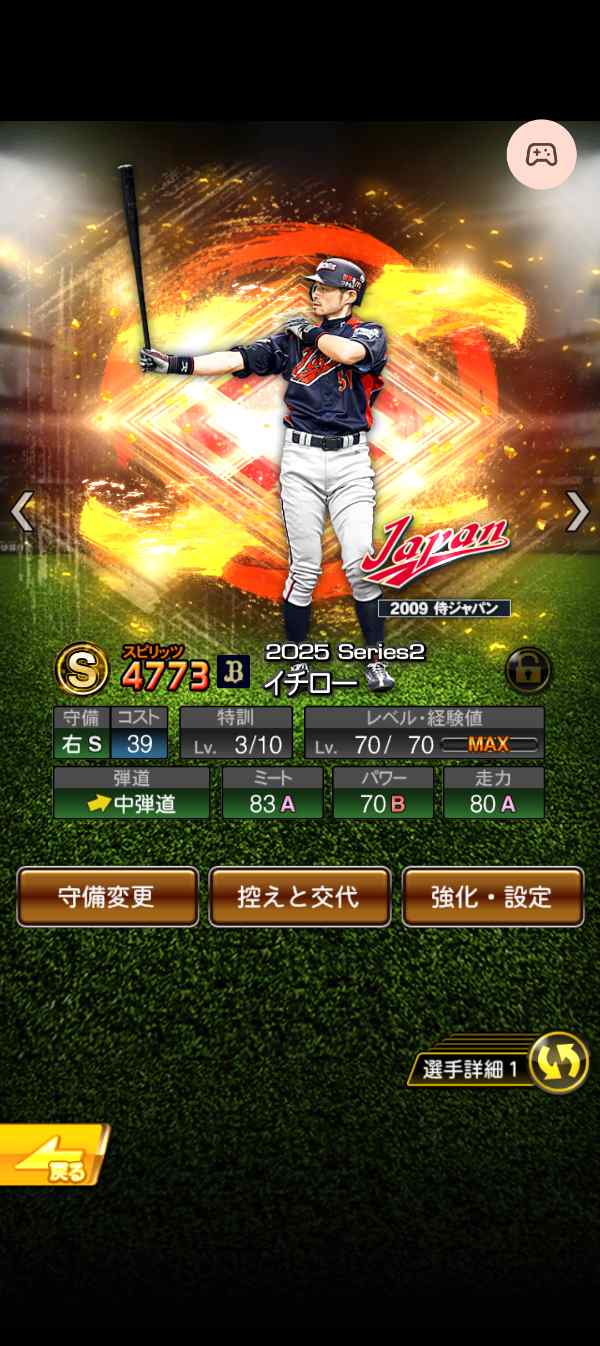Open the game controller overlay icon
Screen dimensions: 600x1346
542,155
